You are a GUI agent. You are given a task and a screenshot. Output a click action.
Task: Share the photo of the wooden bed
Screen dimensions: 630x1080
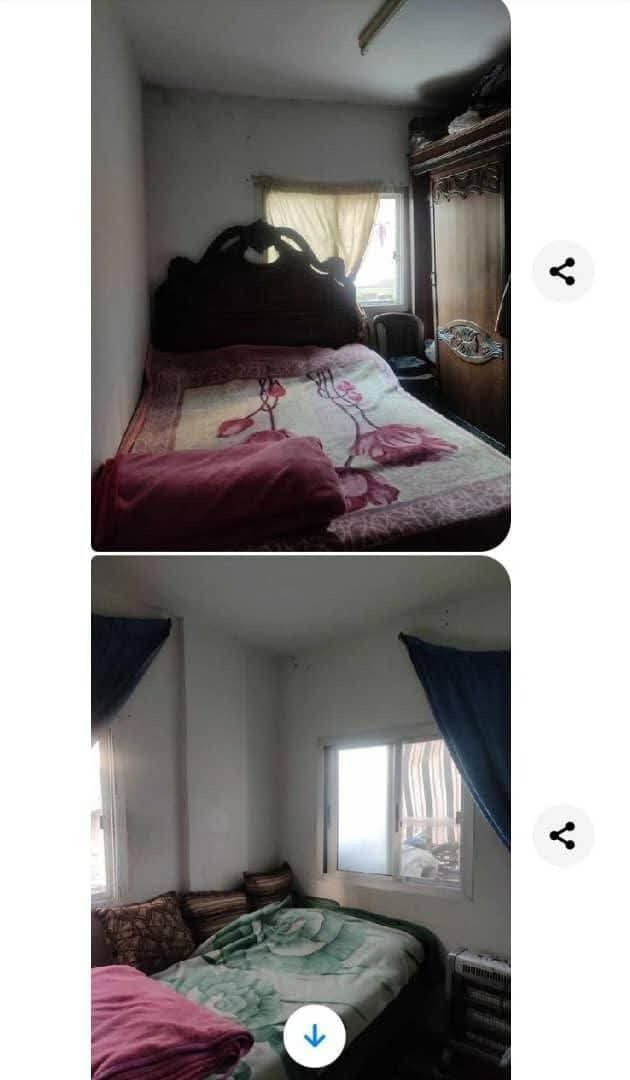click(563, 271)
